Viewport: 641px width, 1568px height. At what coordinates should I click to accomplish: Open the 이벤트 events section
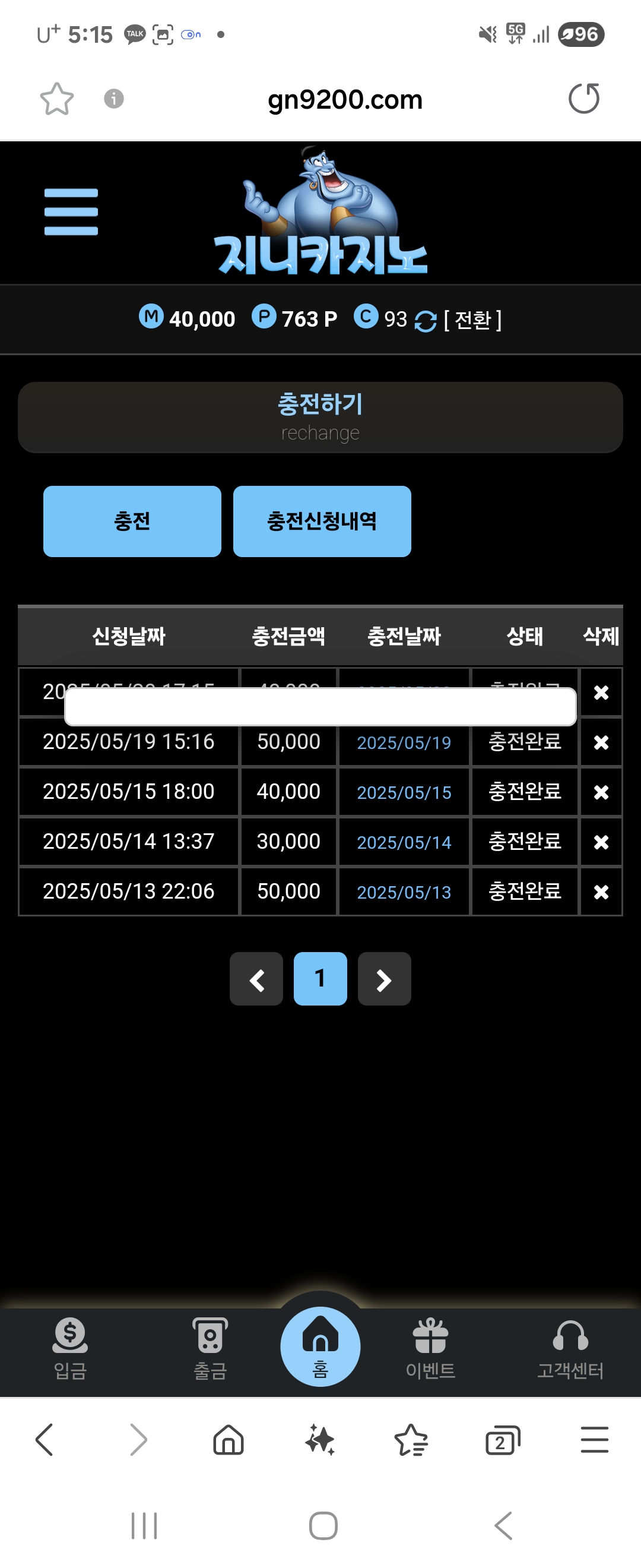(x=430, y=1348)
